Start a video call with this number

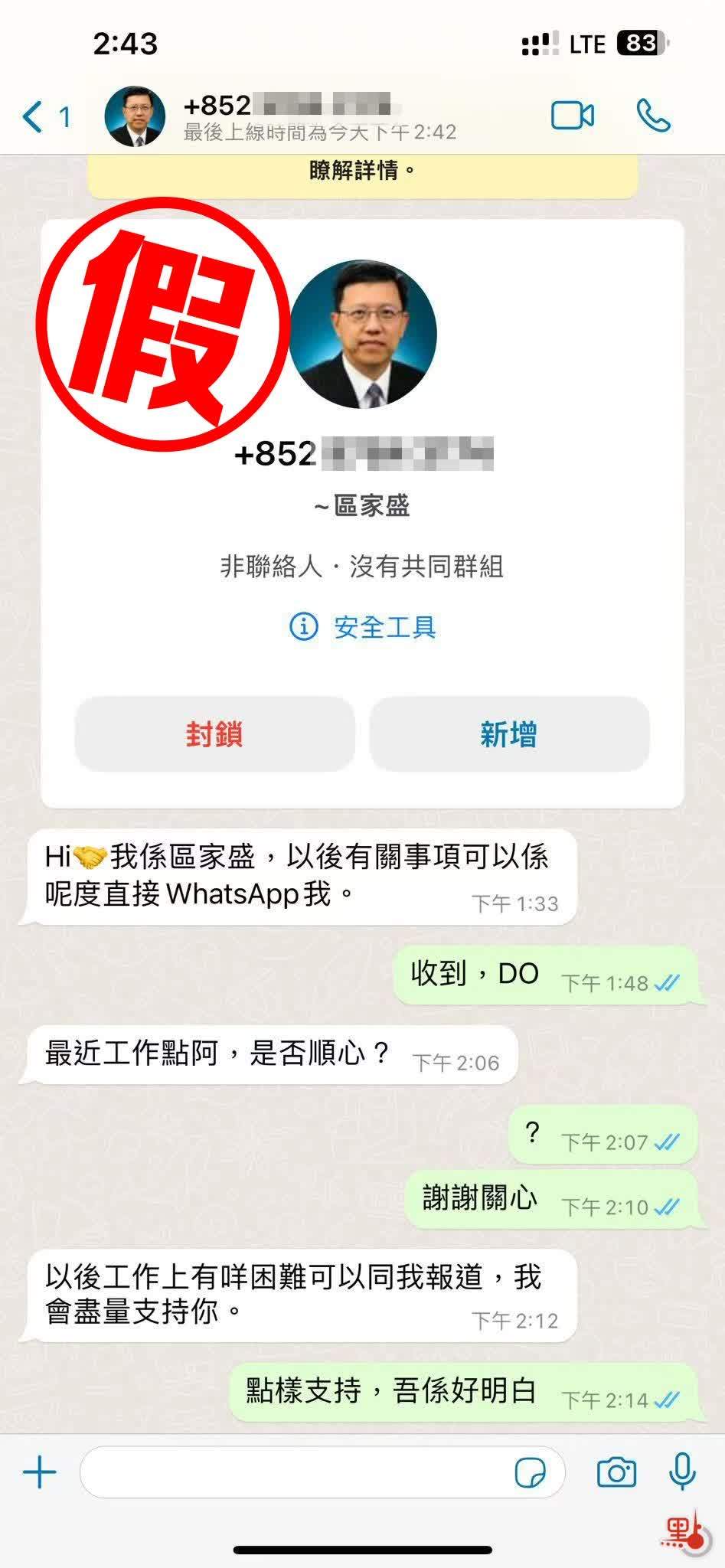click(x=572, y=116)
